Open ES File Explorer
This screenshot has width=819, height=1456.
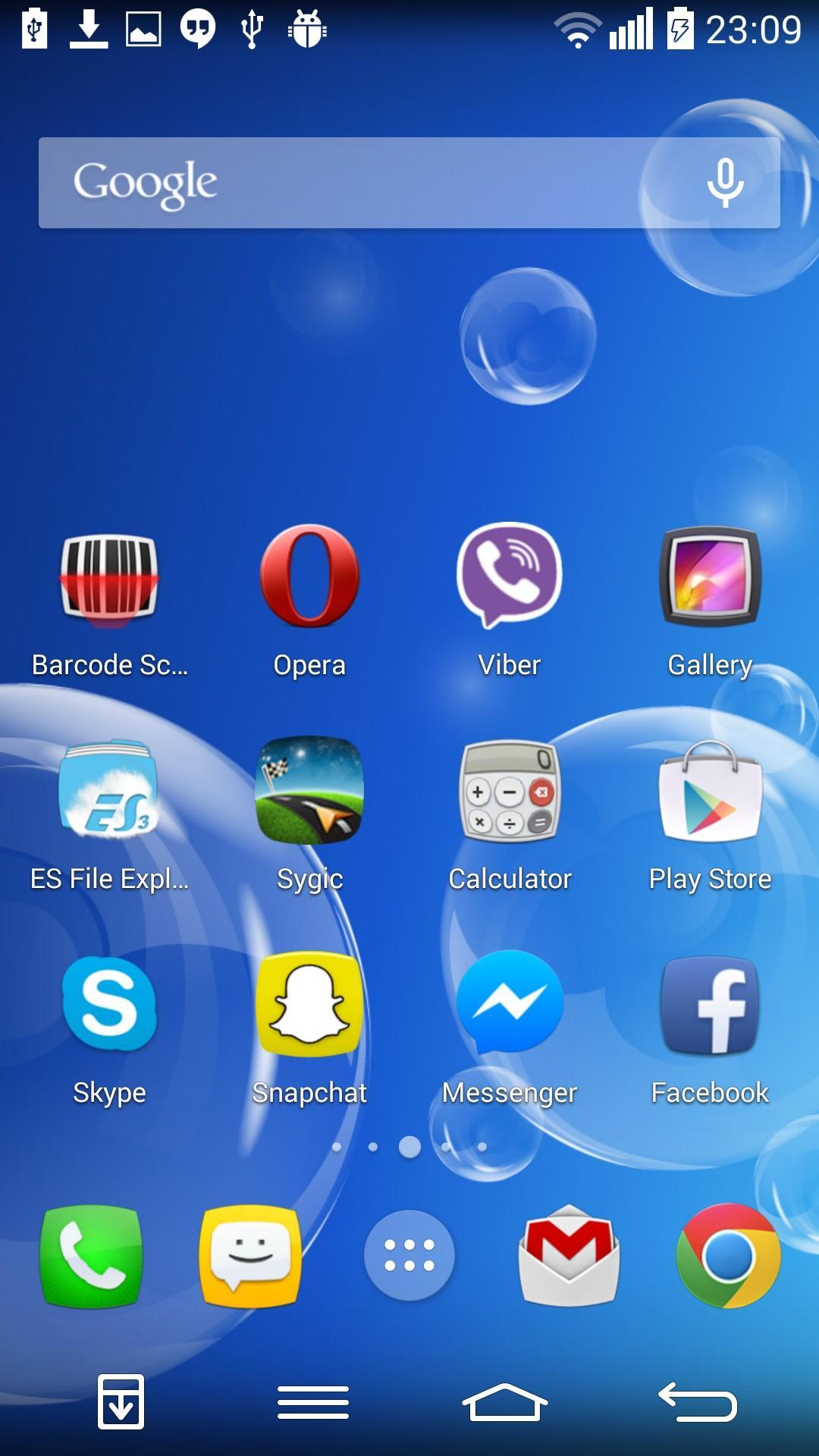[109, 790]
